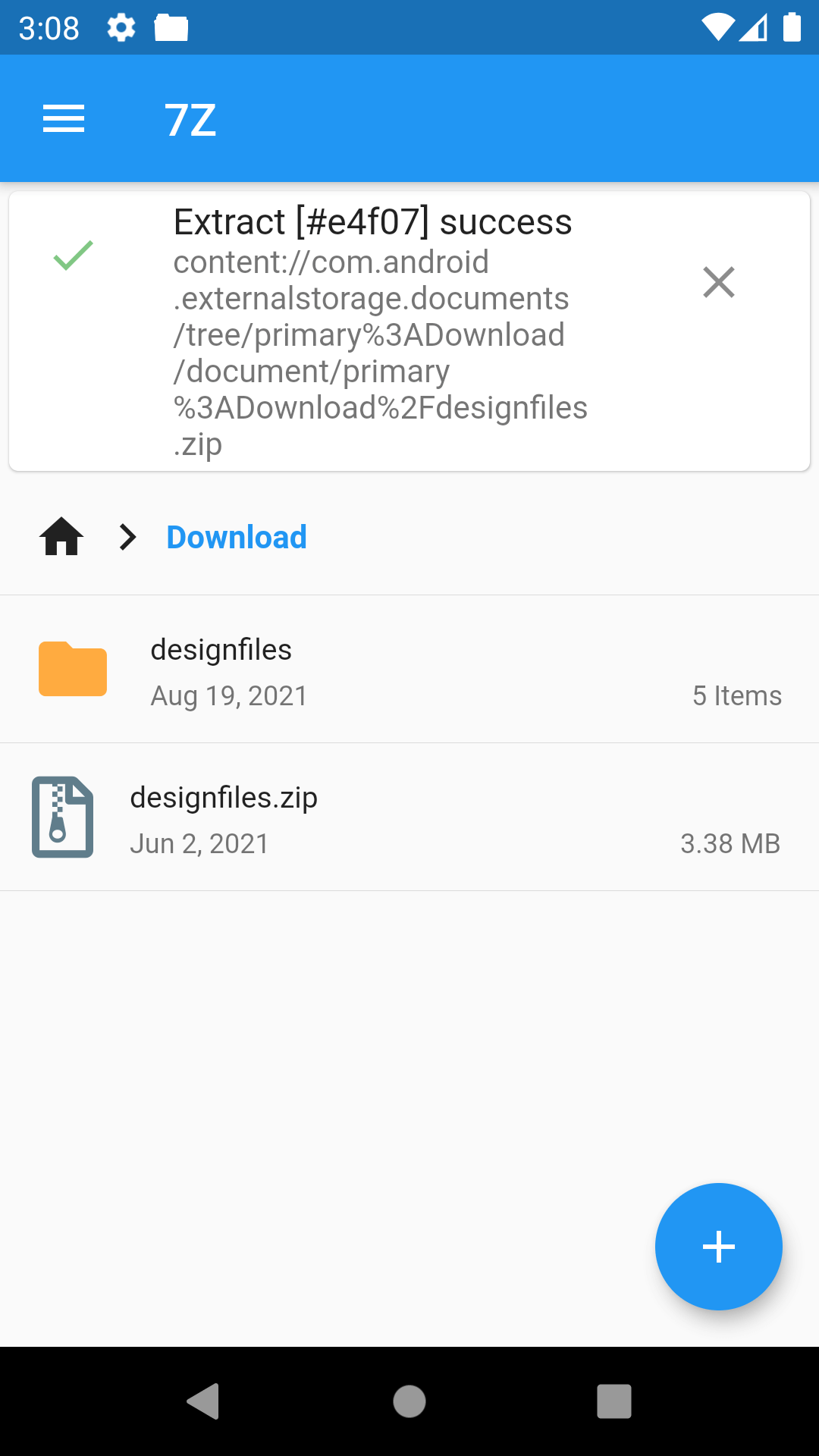Open the designfiles folder

(409, 670)
